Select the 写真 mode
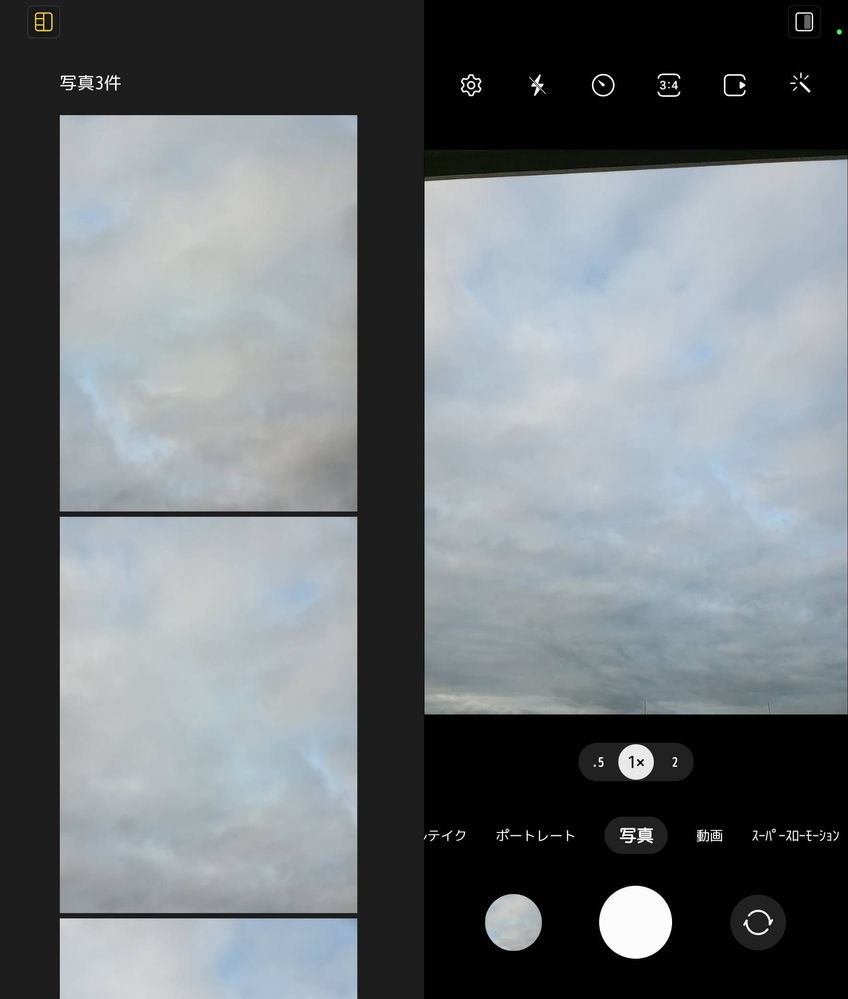848x999 pixels. click(636, 835)
